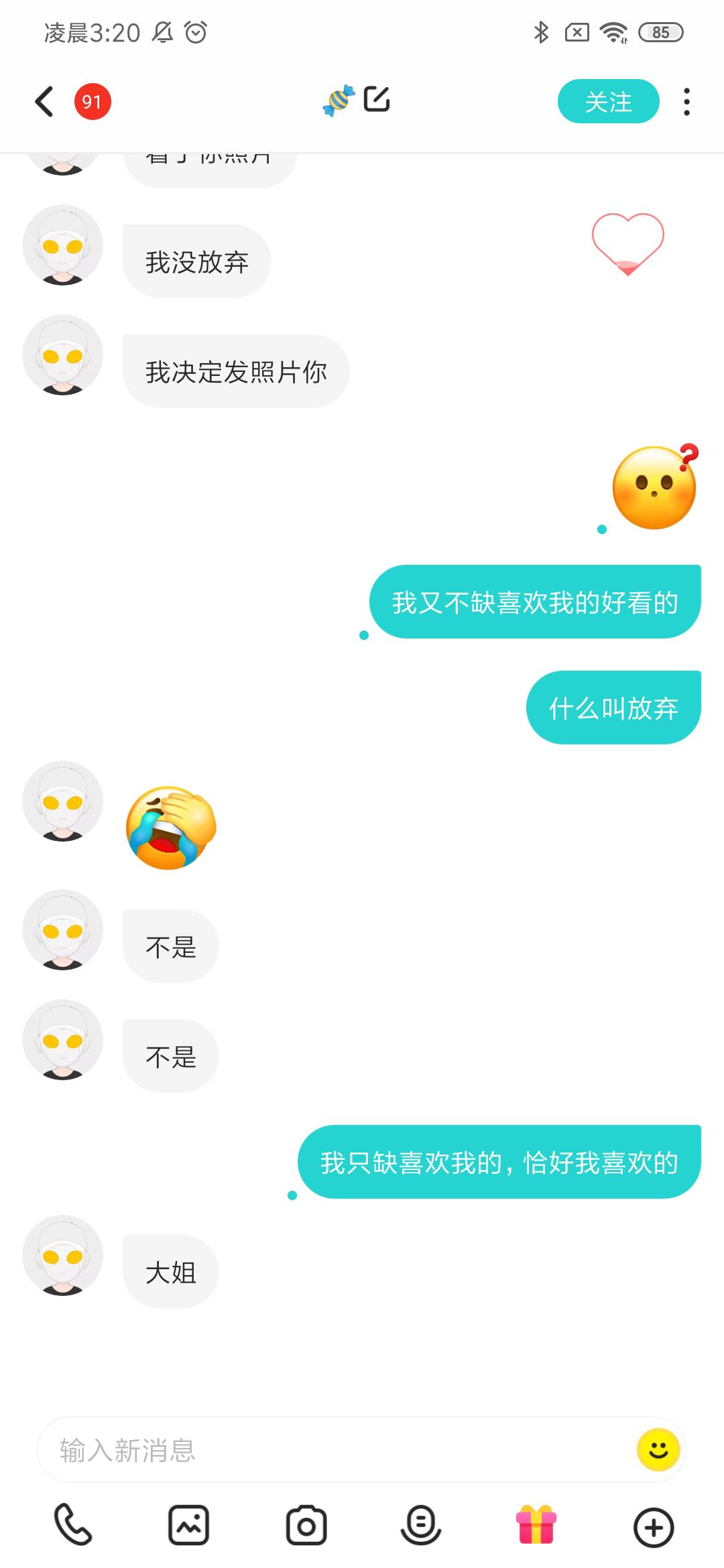Tap the heart intimacy icon
This screenshot has height=1568, width=724.
[627, 243]
